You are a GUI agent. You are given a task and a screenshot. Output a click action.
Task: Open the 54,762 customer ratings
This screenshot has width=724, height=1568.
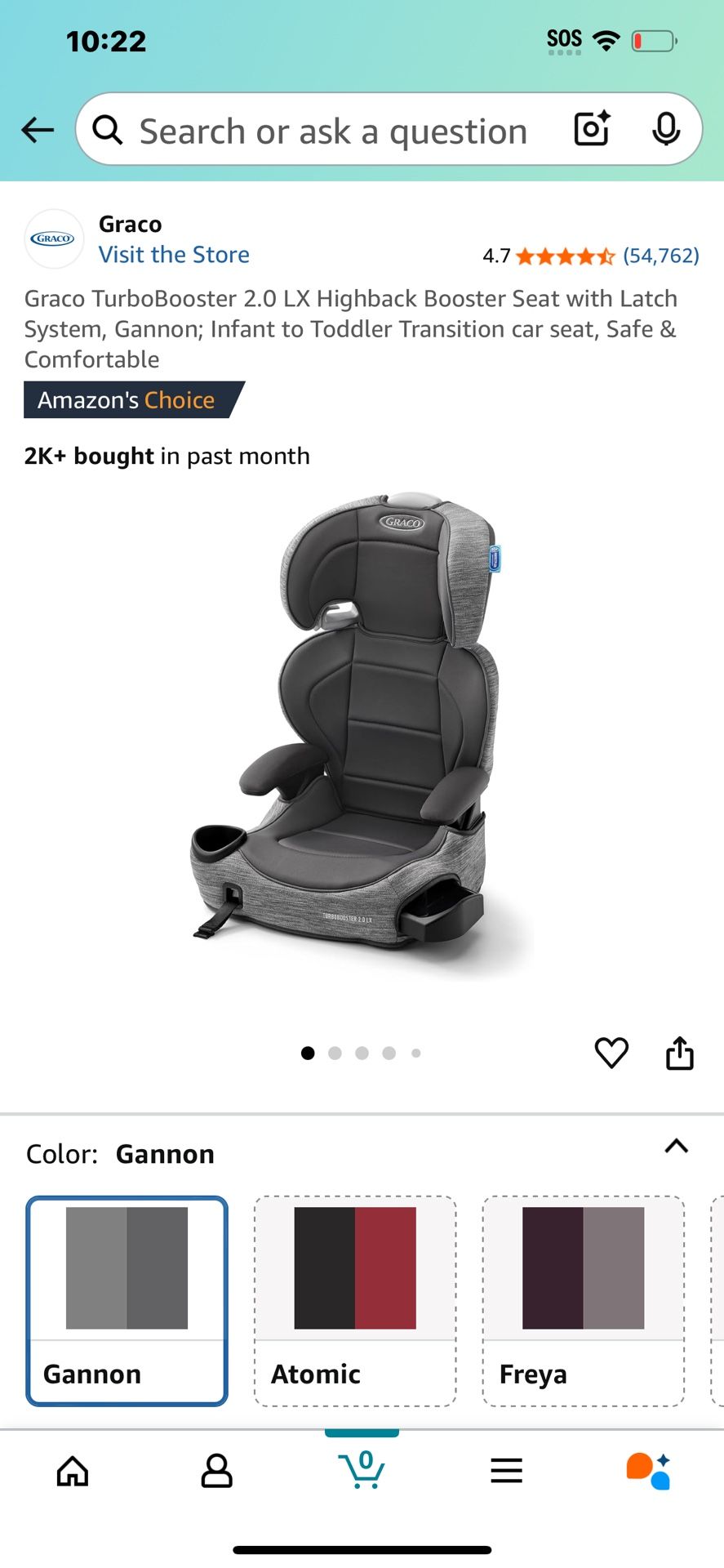pos(660,256)
